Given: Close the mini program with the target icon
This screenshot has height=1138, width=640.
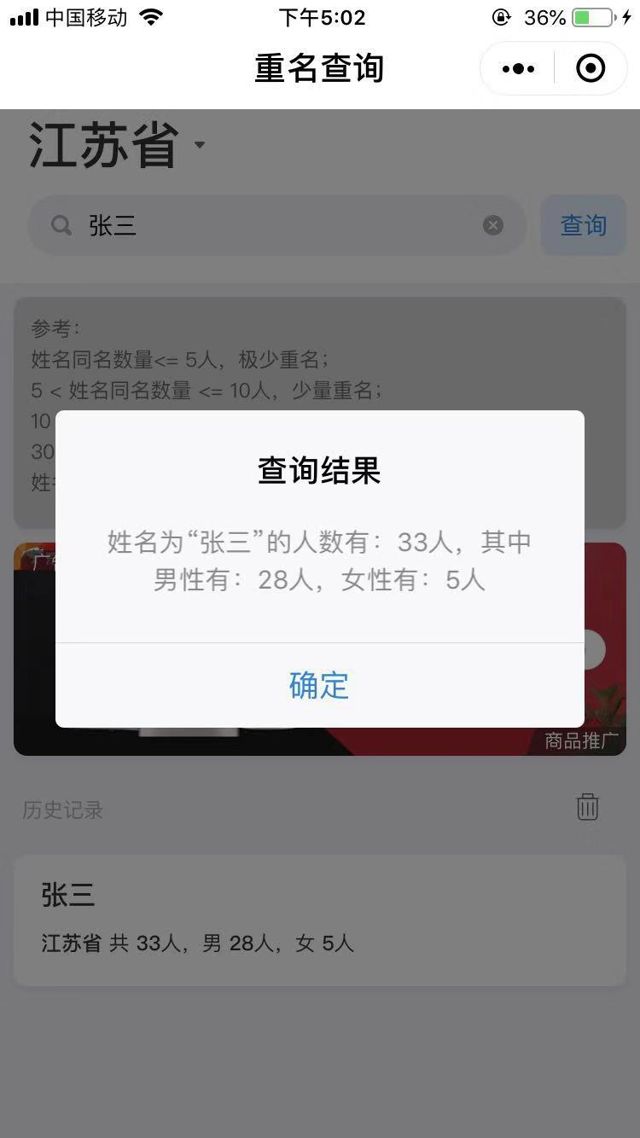Looking at the screenshot, I should [591, 69].
